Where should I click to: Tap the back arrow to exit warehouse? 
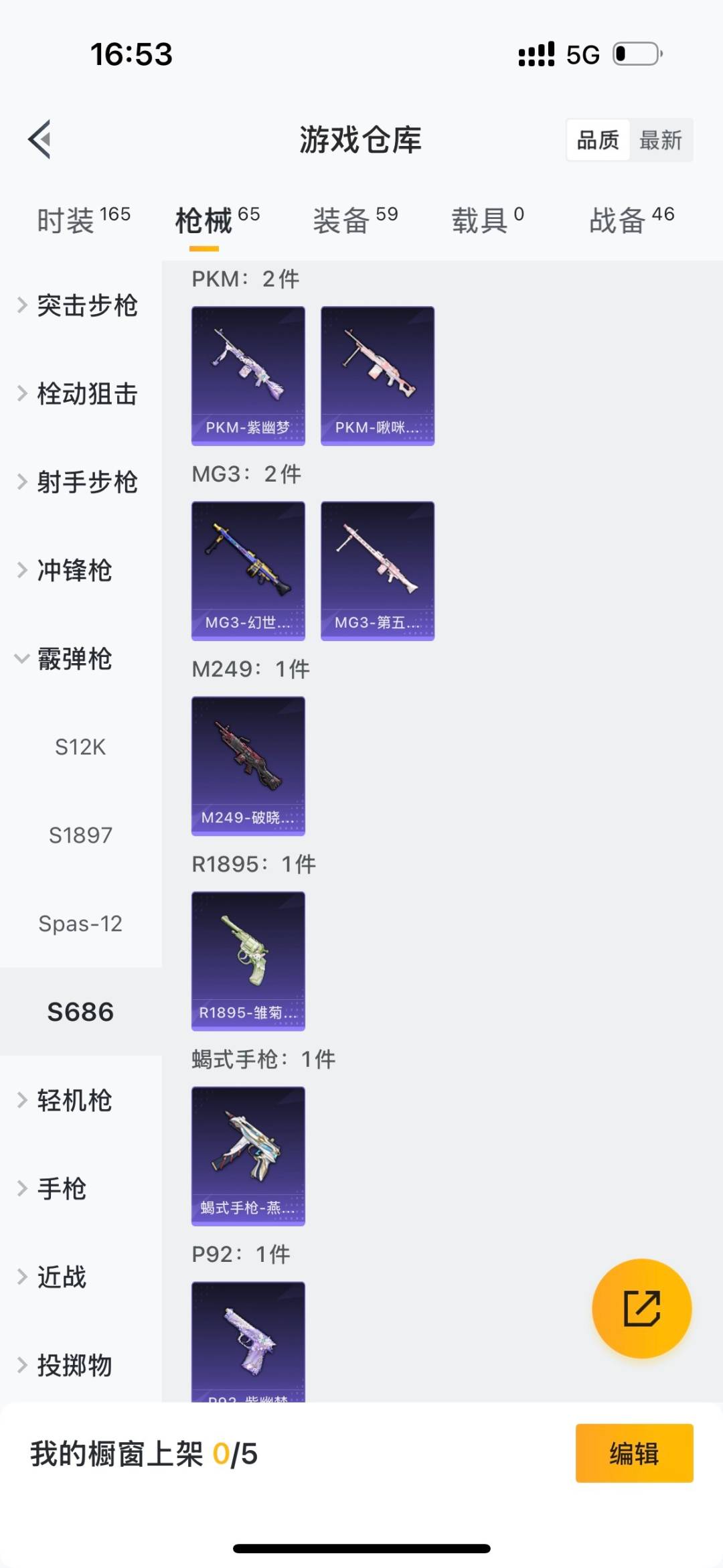pyautogui.click(x=38, y=139)
